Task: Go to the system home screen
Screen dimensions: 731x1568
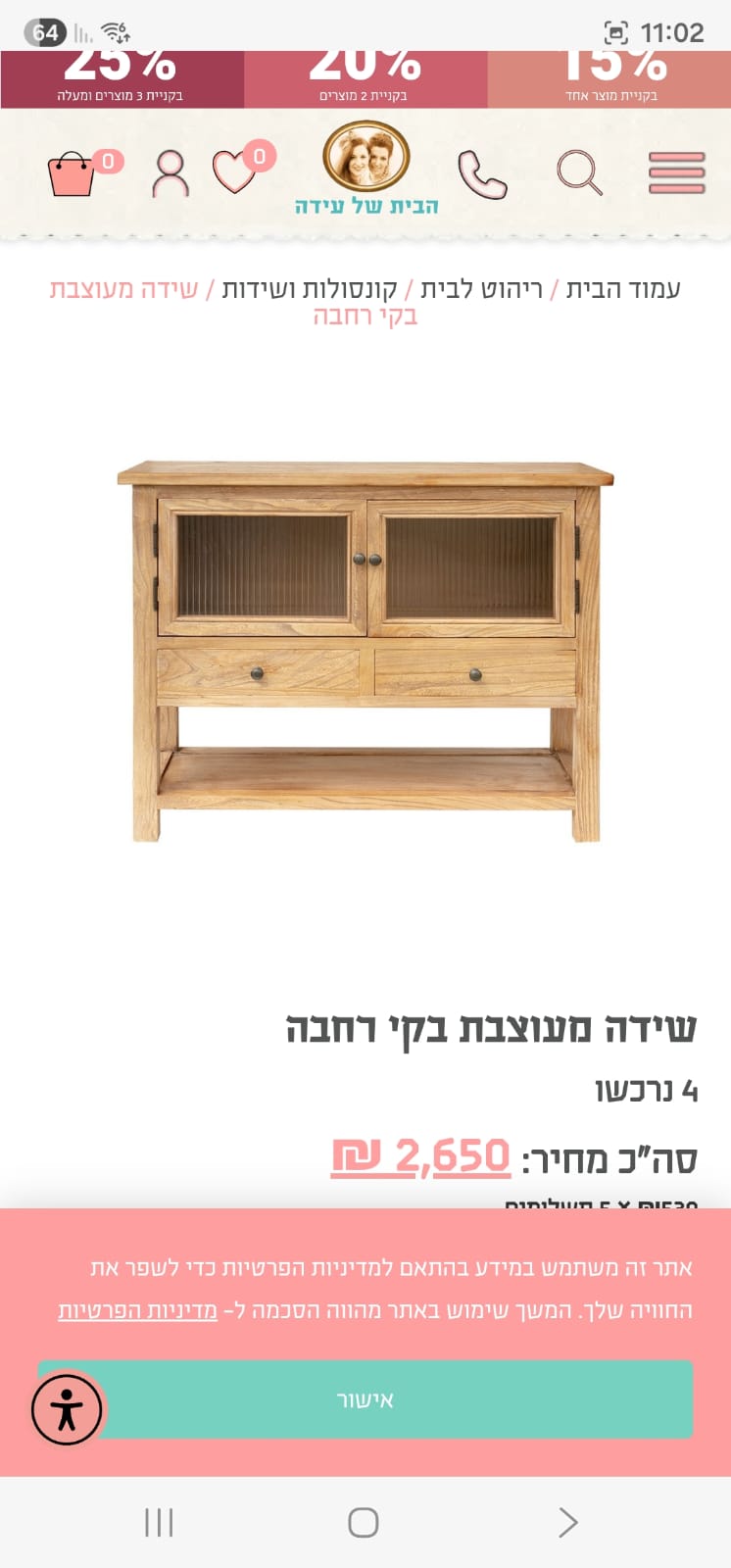Action: pos(364,1522)
